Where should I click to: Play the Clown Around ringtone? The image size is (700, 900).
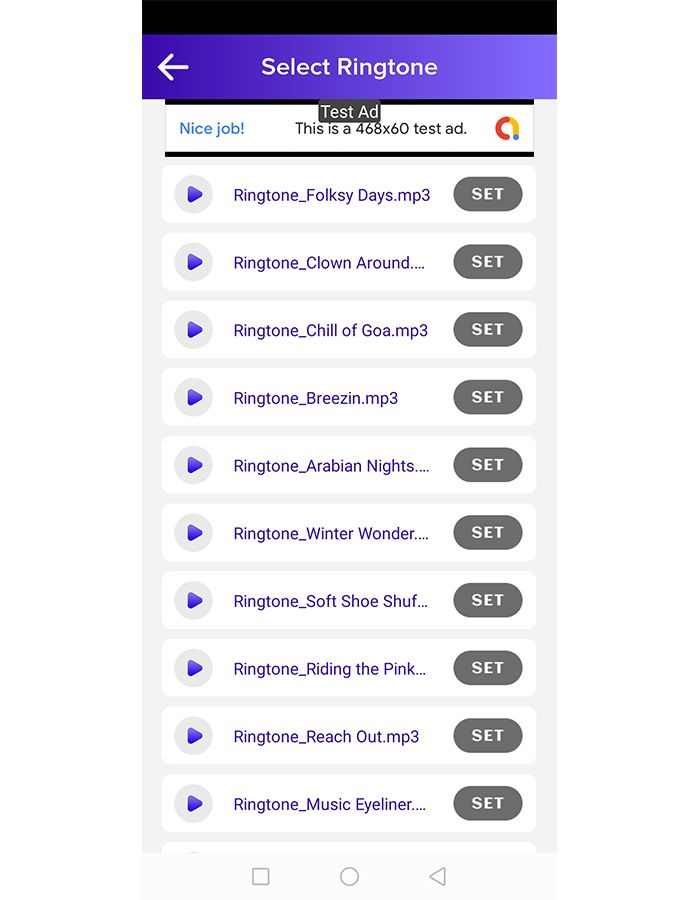194,262
